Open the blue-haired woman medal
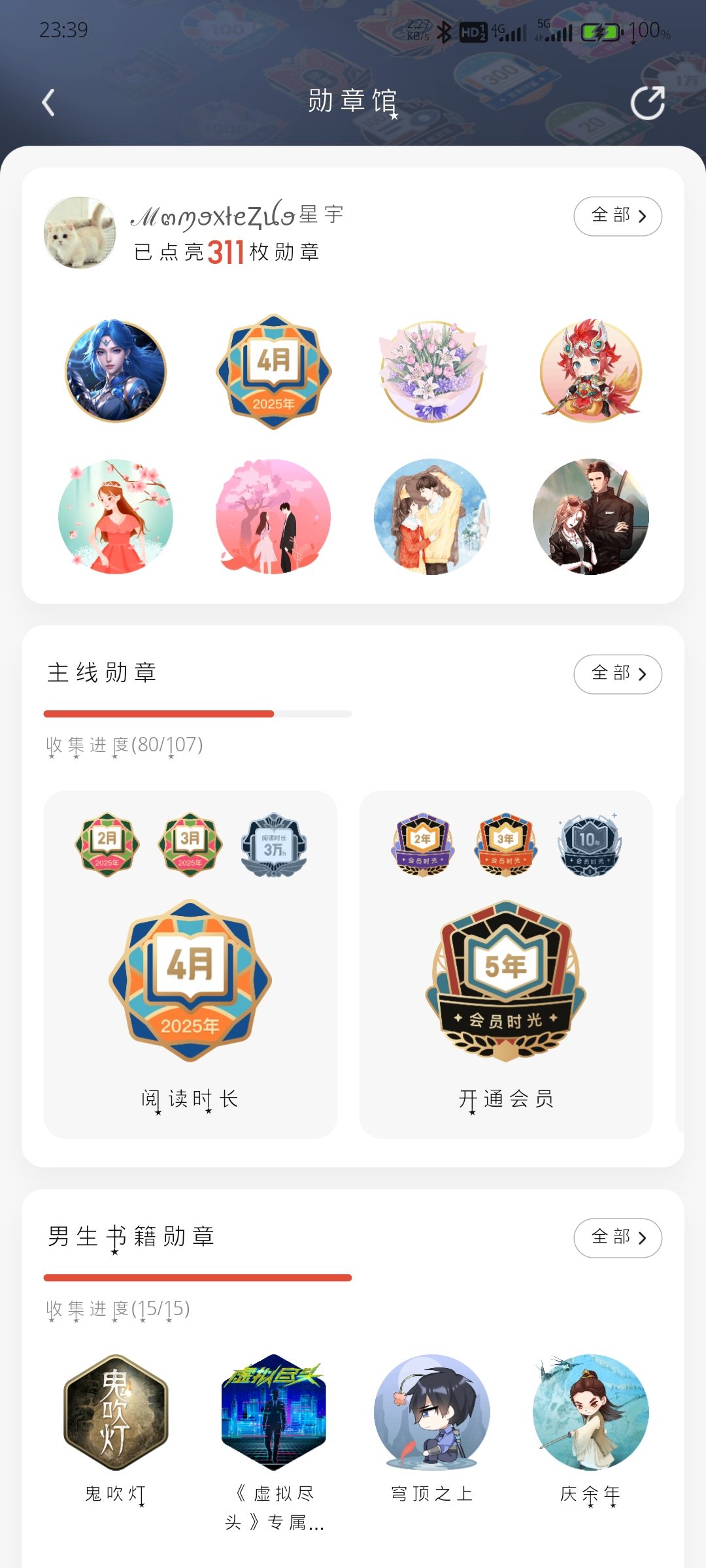 coord(116,371)
